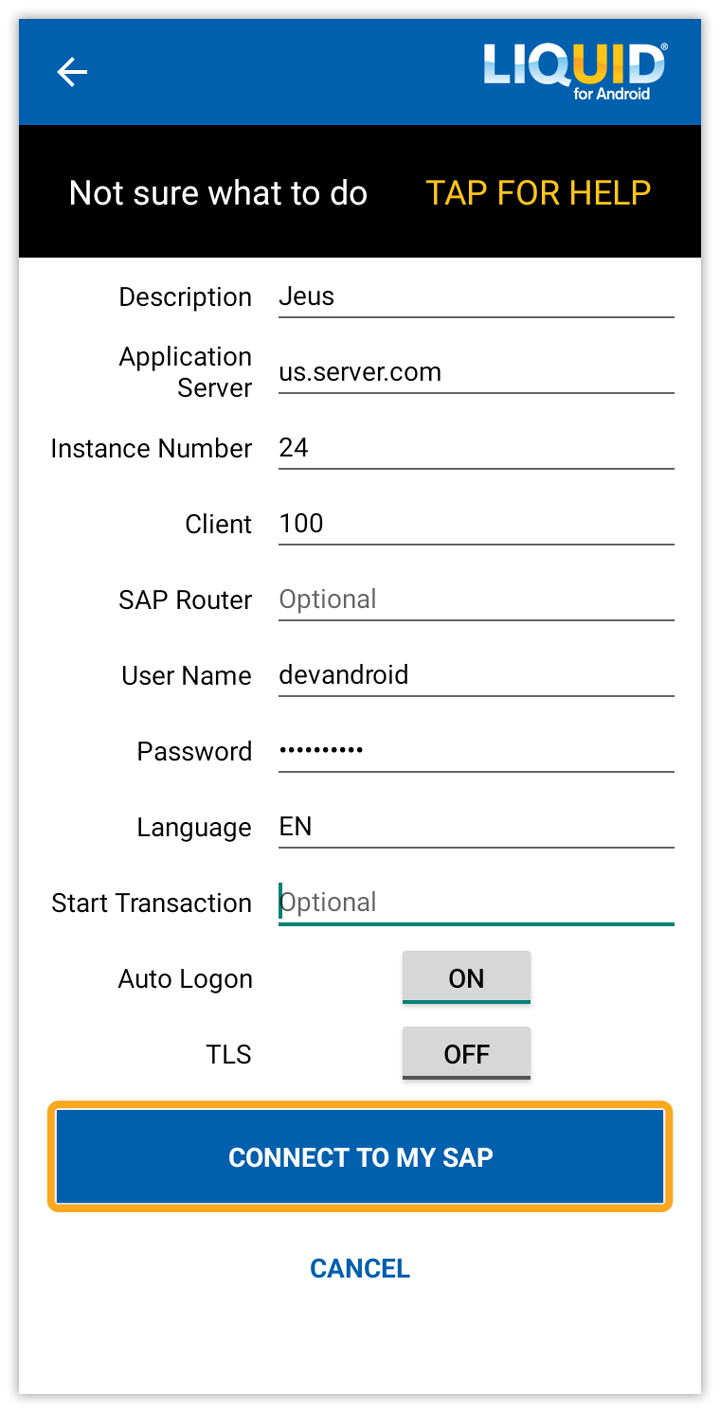Image resolution: width=720 pixels, height=1413 pixels.
Task: Edit the Description field
Action: 476,297
